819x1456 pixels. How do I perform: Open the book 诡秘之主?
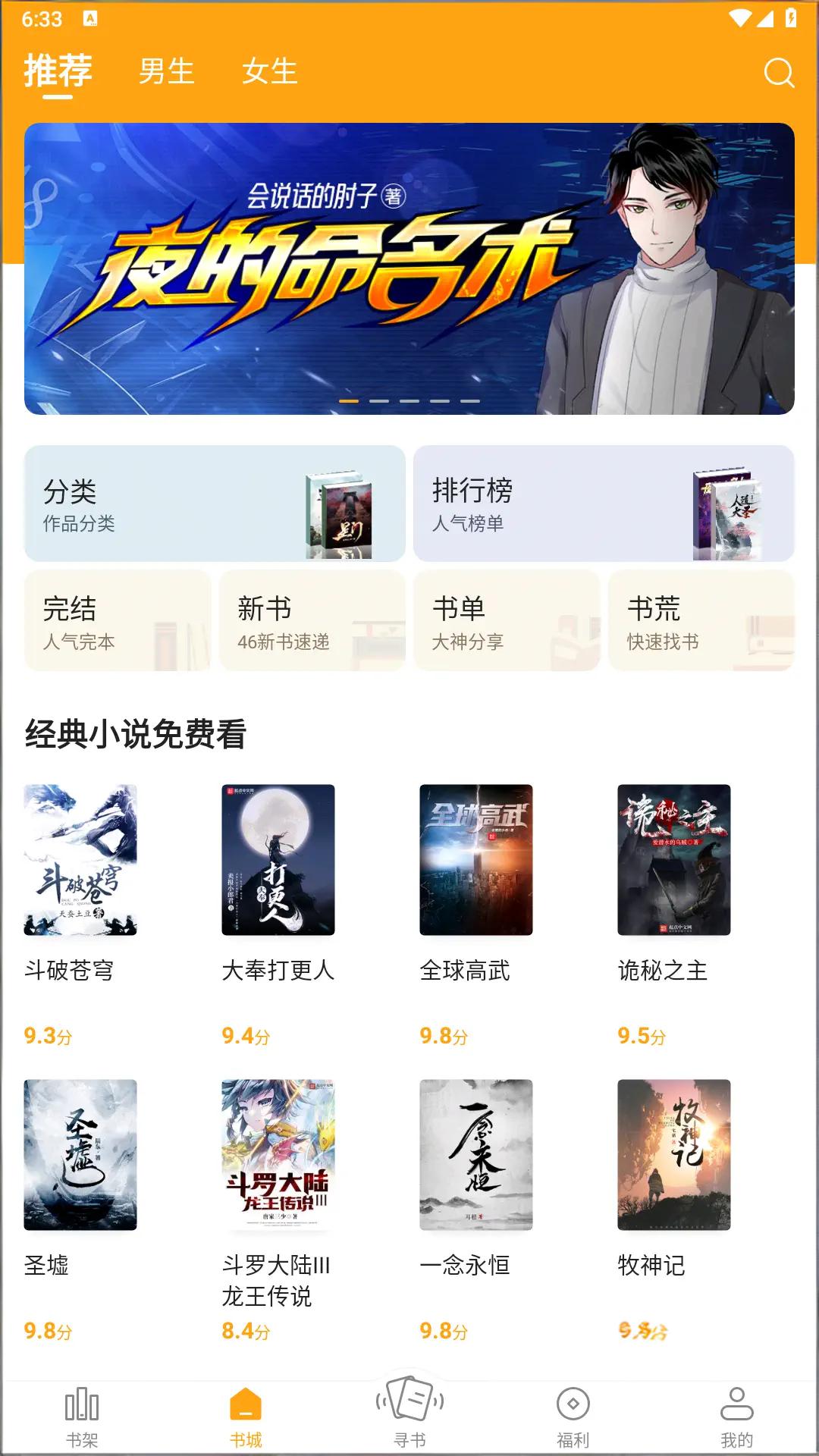point(674,860)
